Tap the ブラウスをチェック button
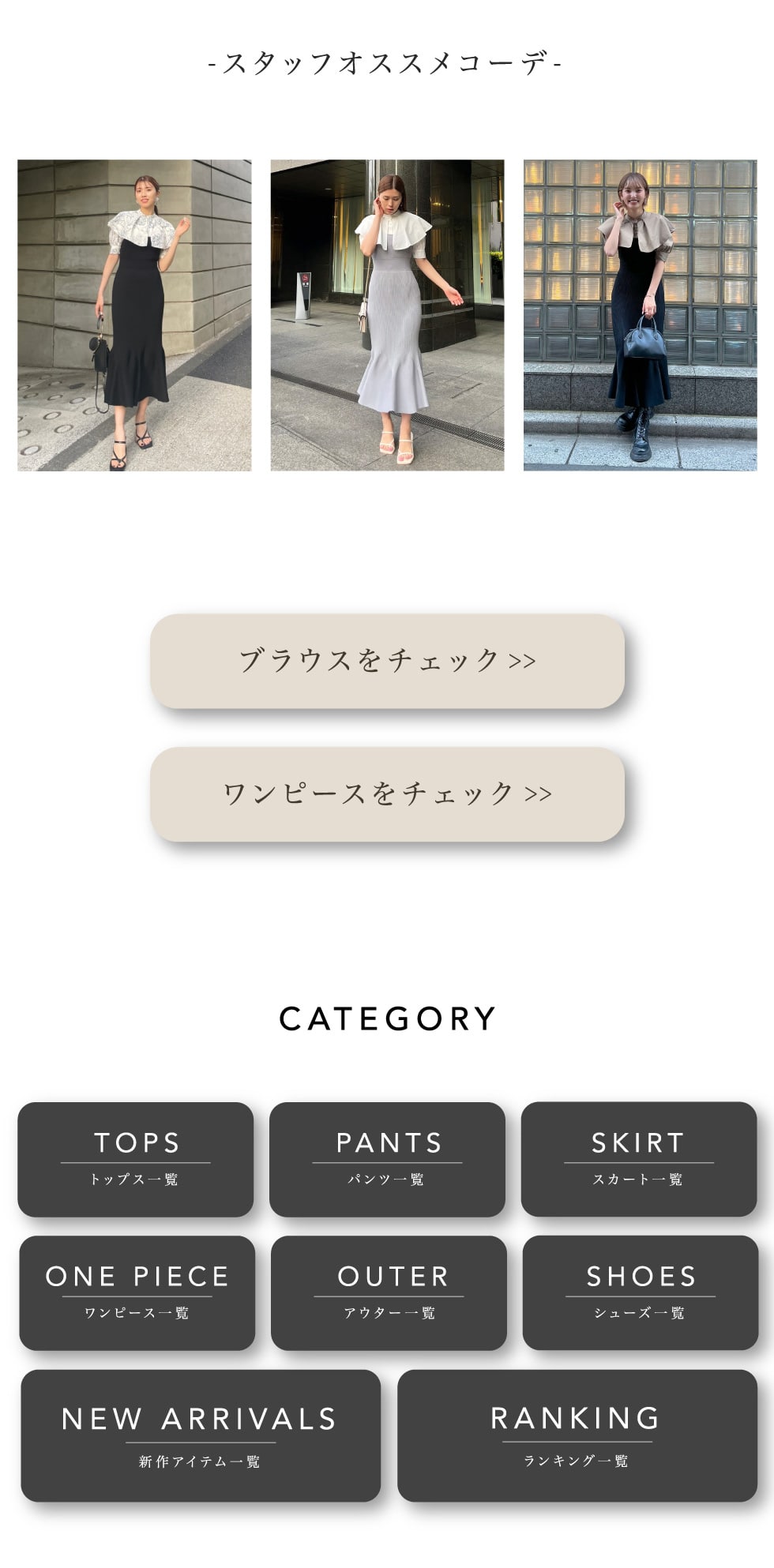The image size is (774, 1568). (387, 661)
